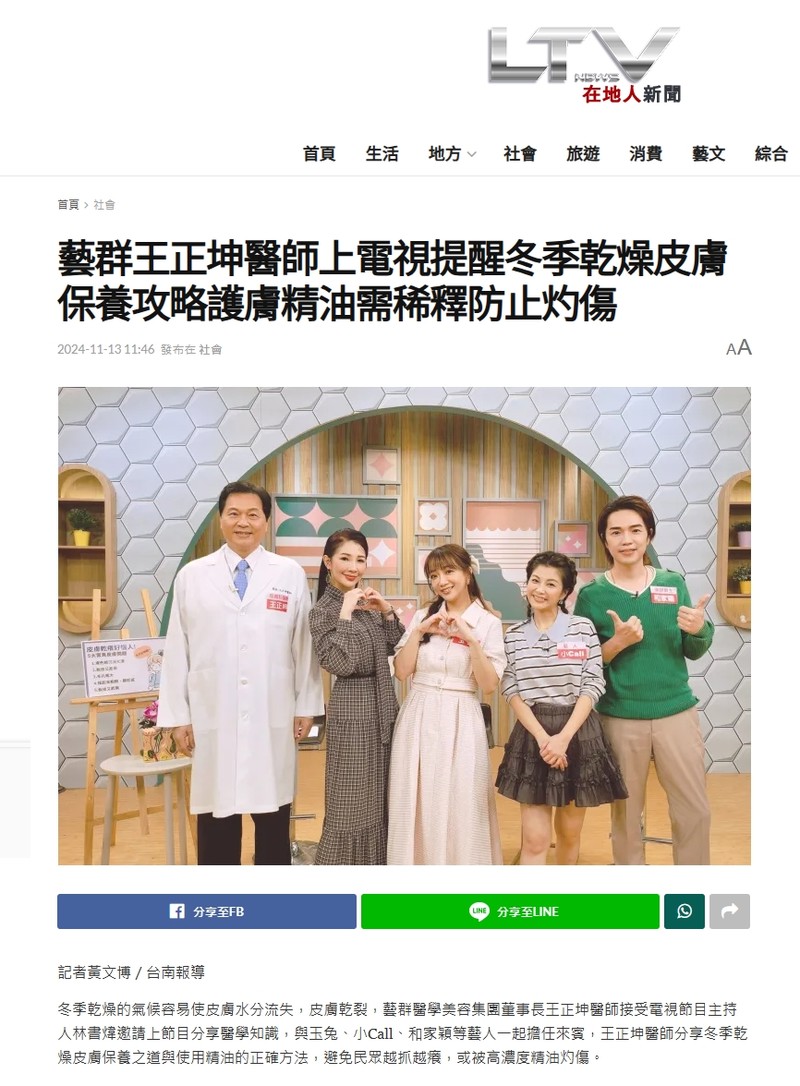Share the article via 分享至FB
Image resolution: width=800 pixels, height=1086 pixels.
[207, 911]
